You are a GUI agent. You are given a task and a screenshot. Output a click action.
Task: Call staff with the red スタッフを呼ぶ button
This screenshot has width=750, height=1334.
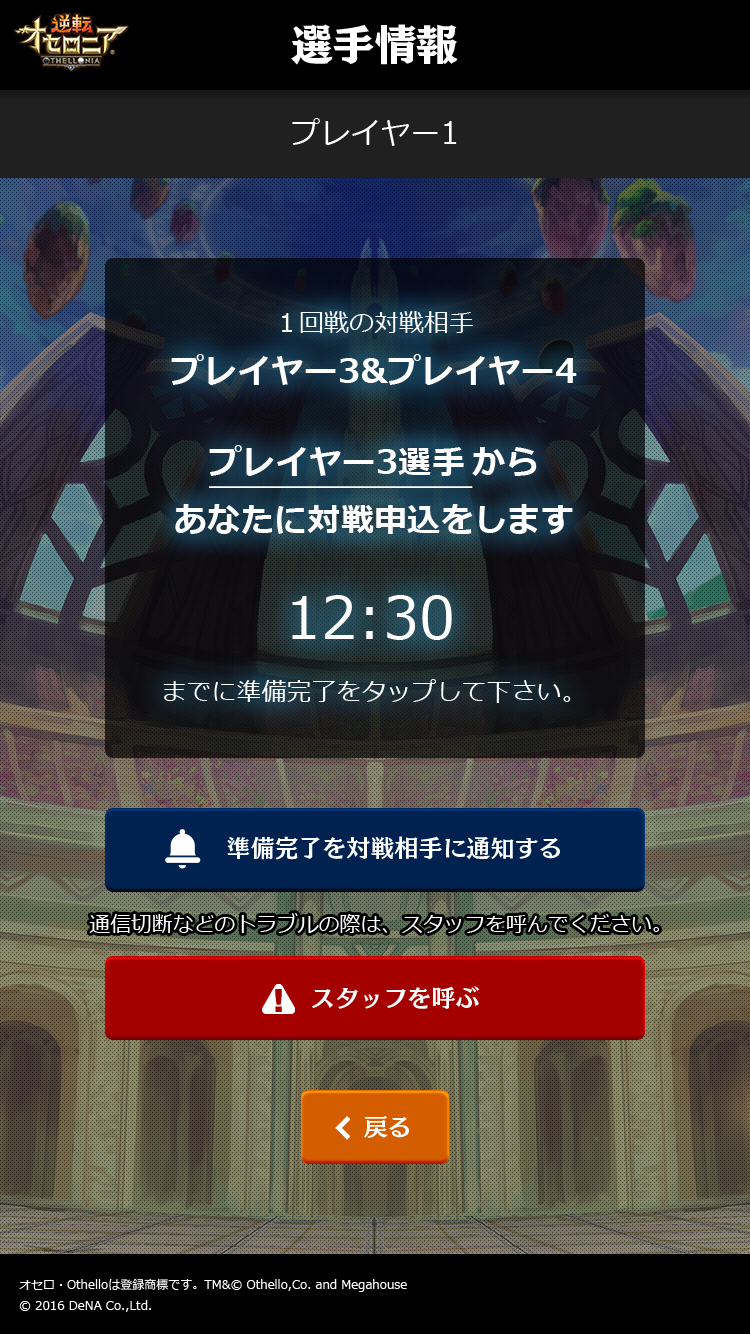tap(375, 998)
